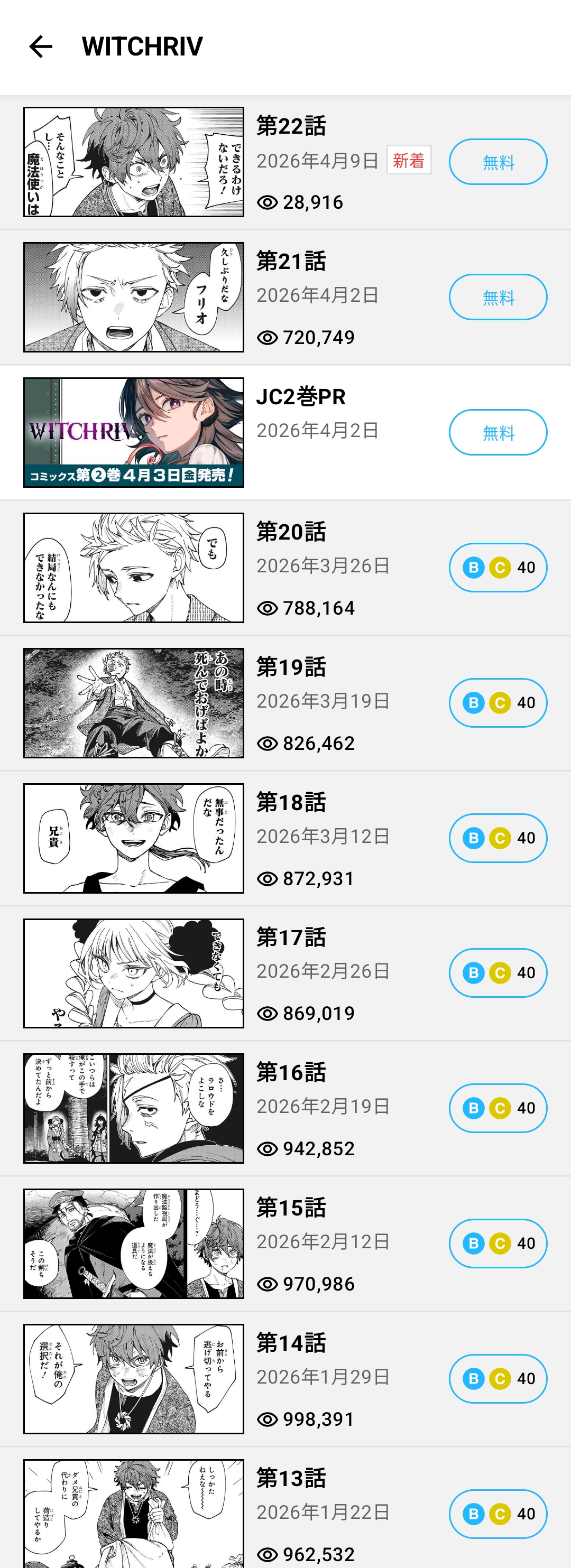Unlock 第16話 for 40 coins
Viewport: 571px width, 1568px height.
(x=498, y=1108)
